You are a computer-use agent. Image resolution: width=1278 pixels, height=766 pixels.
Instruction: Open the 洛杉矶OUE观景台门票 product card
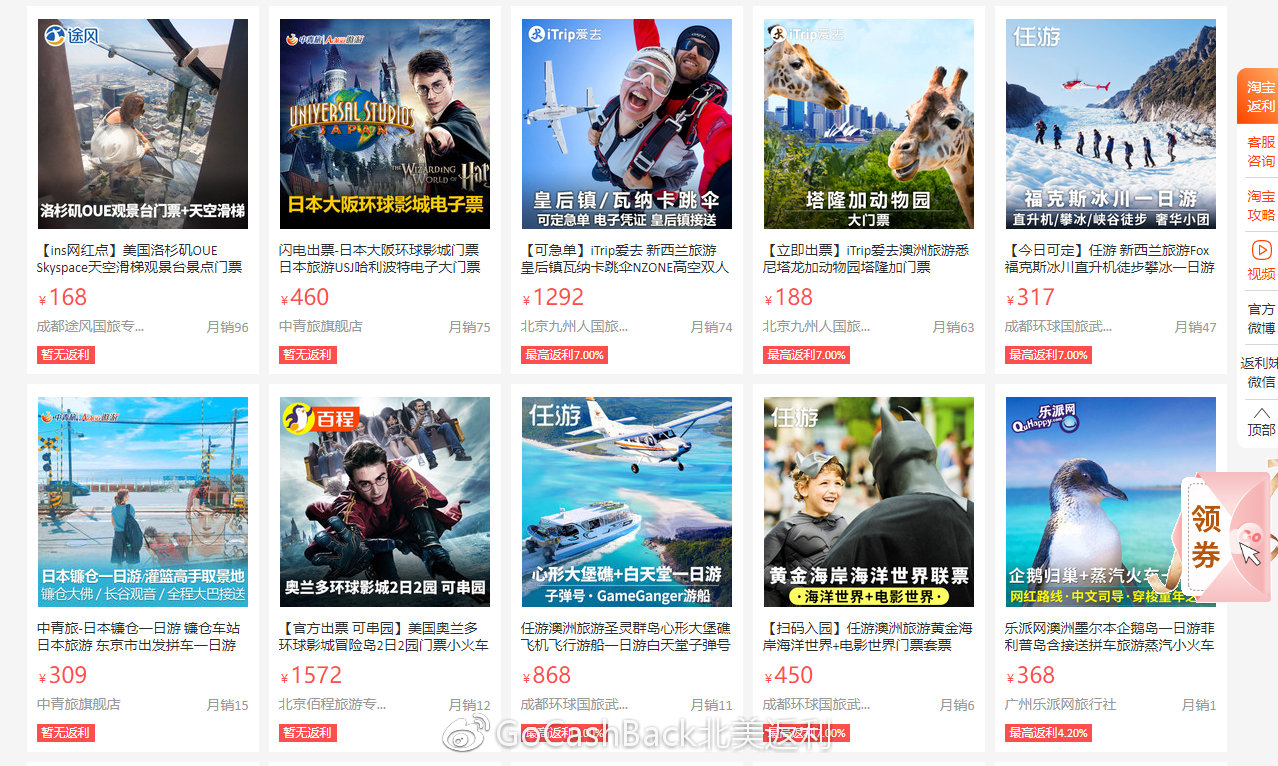(142, 124)
